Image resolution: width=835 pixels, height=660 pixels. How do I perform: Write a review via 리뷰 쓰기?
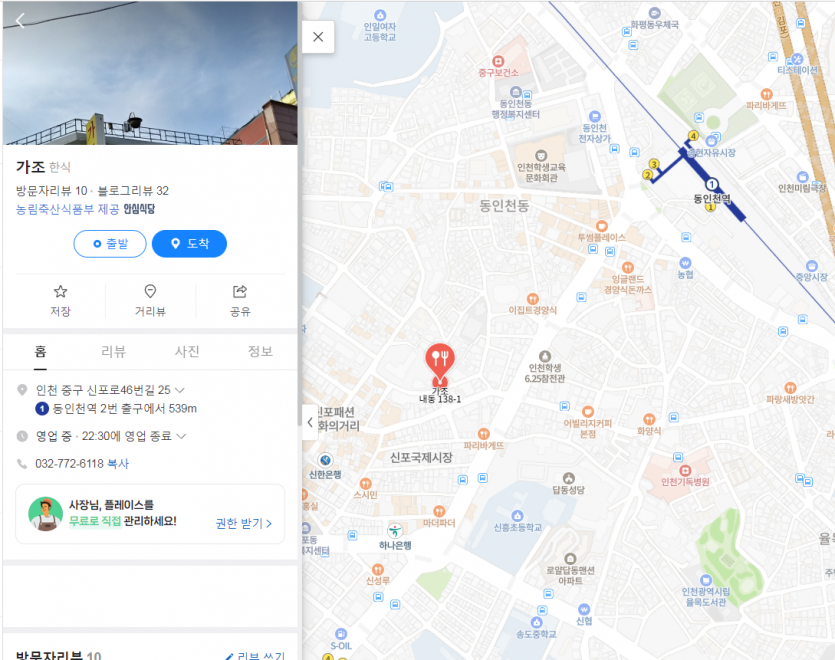(x=255, y=656)
